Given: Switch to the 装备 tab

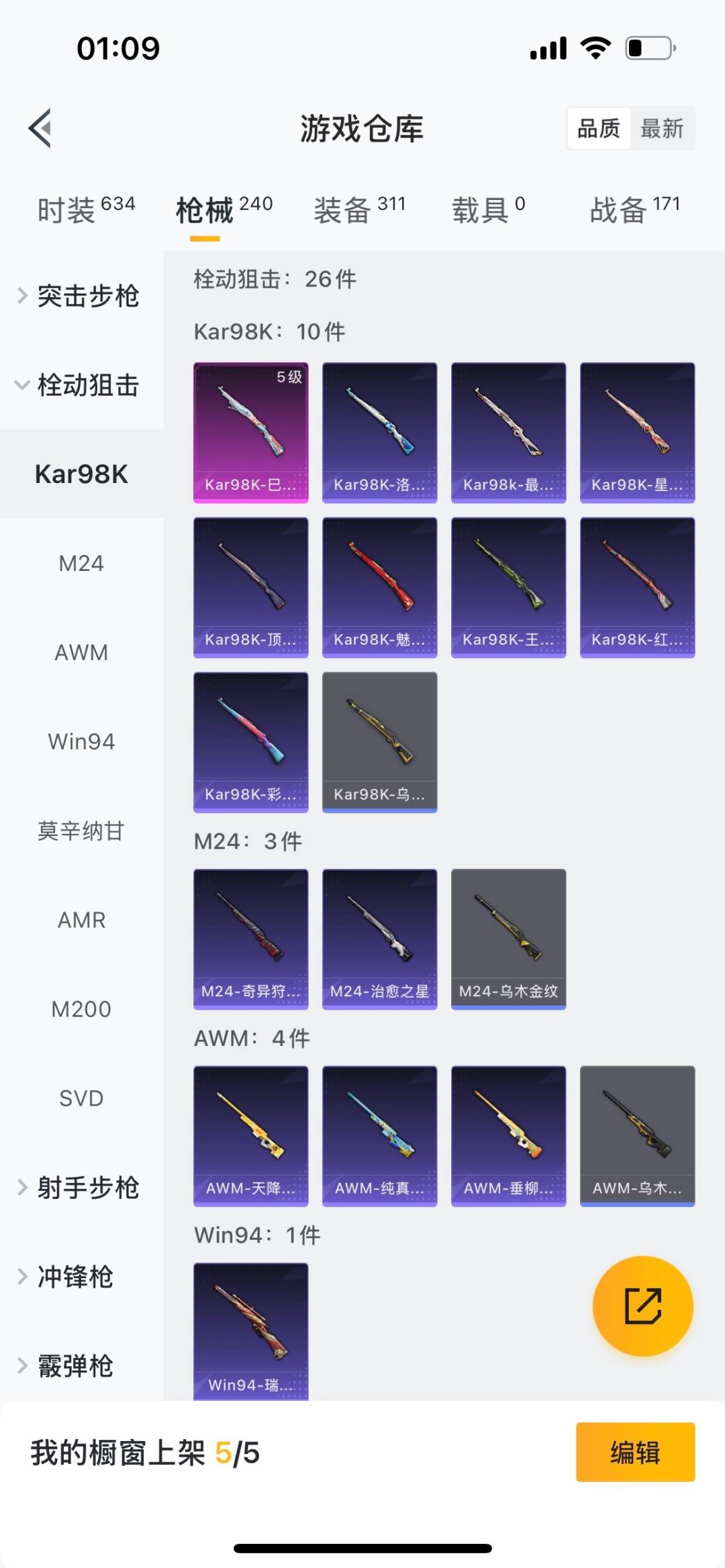Looking at the screenshot, I should (360, 209).
